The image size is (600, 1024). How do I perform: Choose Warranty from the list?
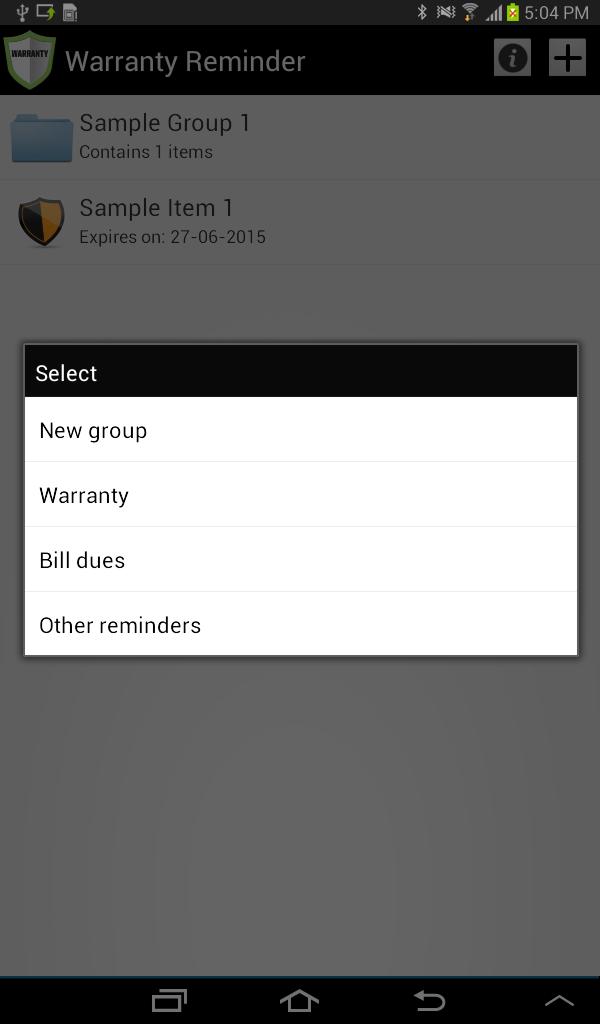coord(300,495)
